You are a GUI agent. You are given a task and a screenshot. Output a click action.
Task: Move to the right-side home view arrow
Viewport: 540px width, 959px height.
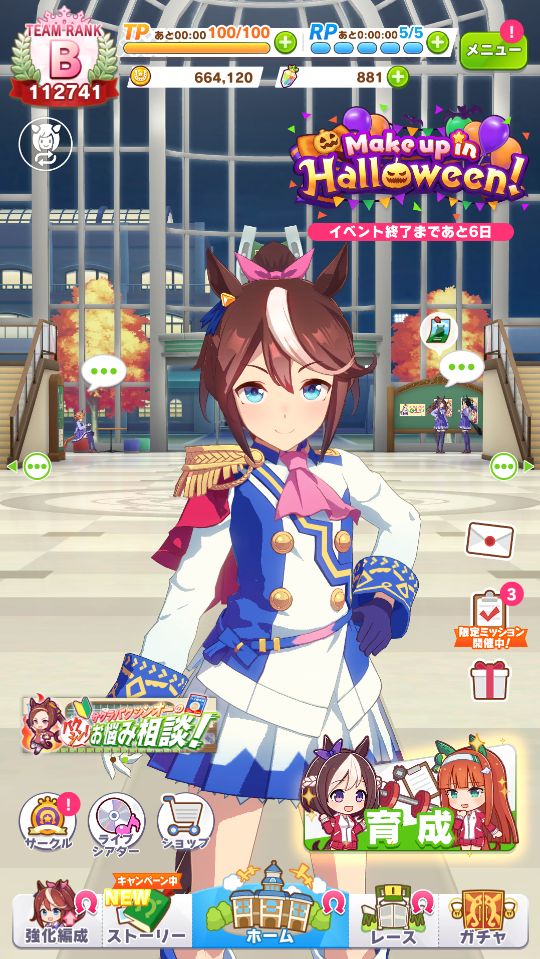[x=511, y=467]
